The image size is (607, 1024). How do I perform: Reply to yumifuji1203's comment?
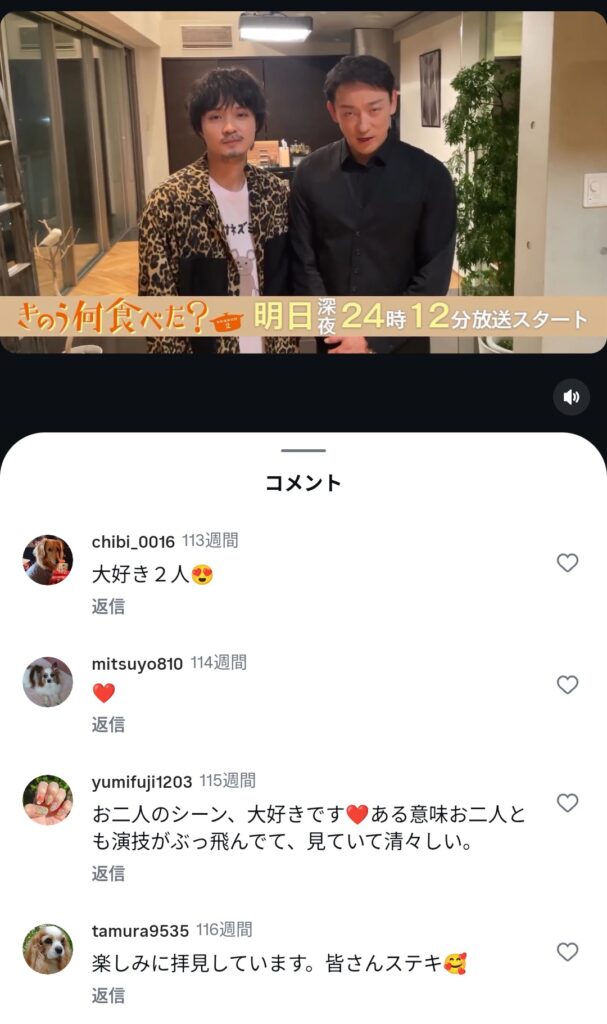[x=108, y=873]
